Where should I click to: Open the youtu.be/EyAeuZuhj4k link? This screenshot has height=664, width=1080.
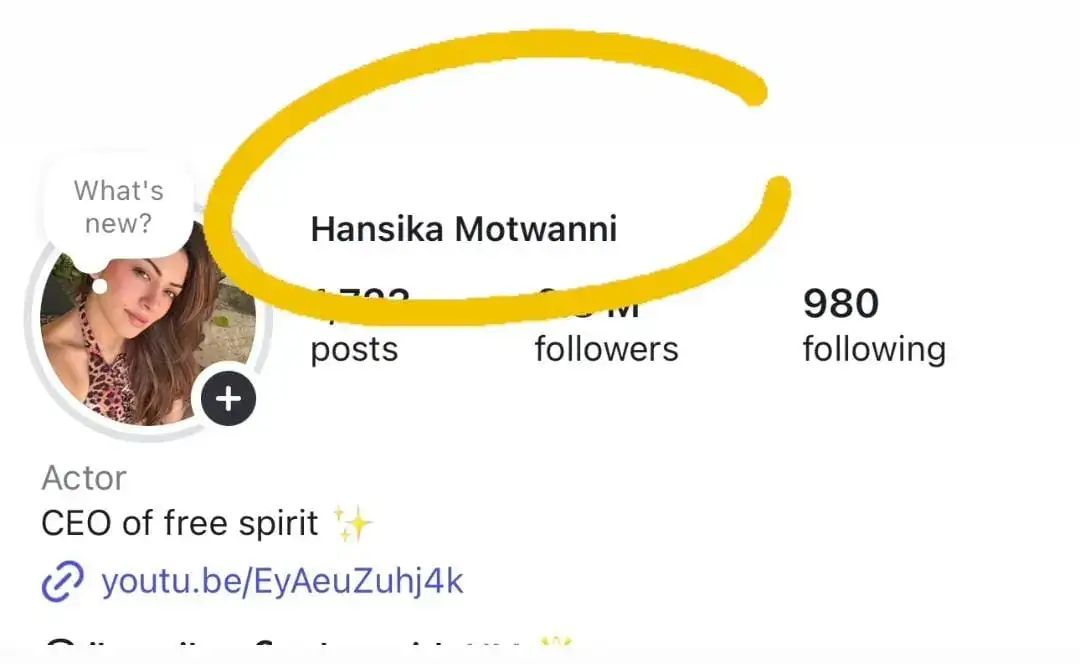coord(282,581)
